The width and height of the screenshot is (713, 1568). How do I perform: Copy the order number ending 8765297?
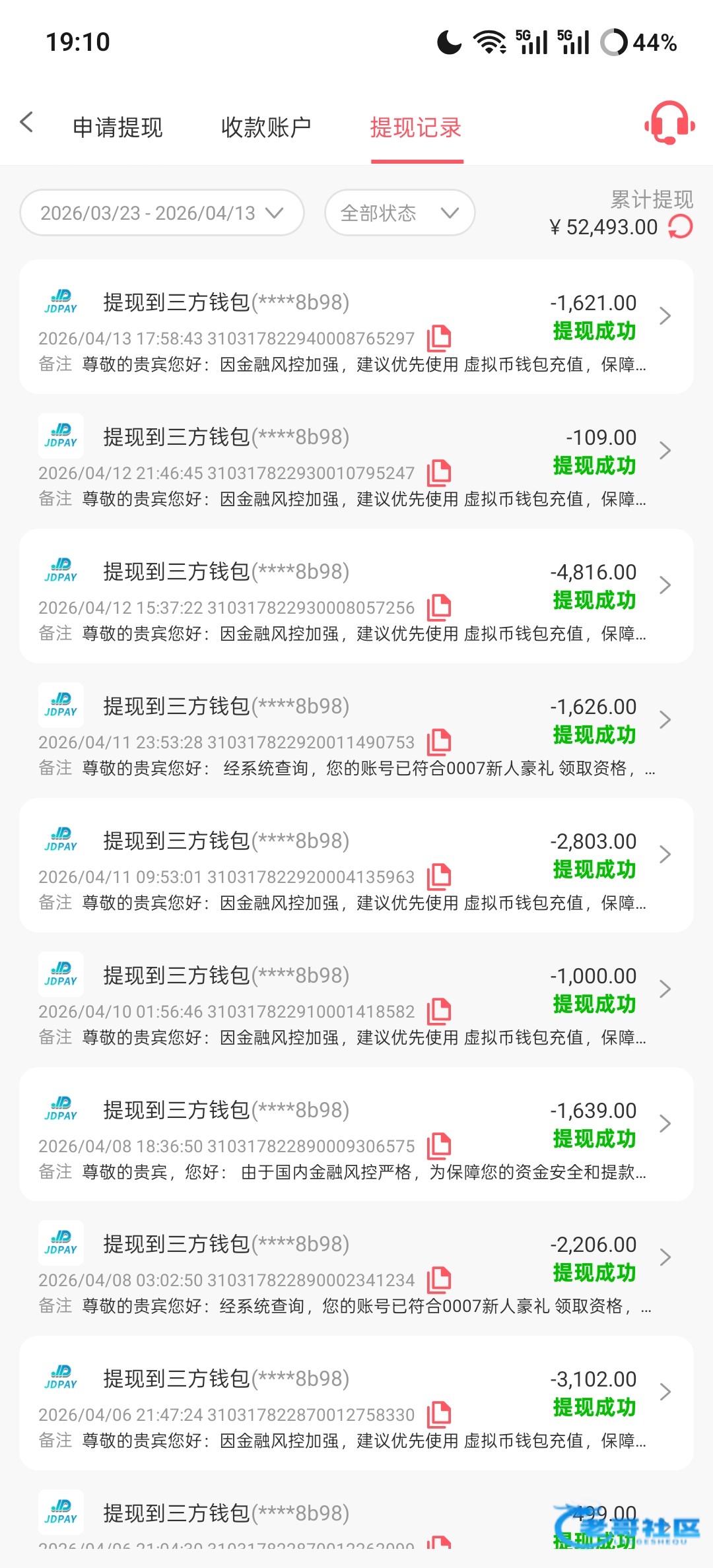point(439,339)
